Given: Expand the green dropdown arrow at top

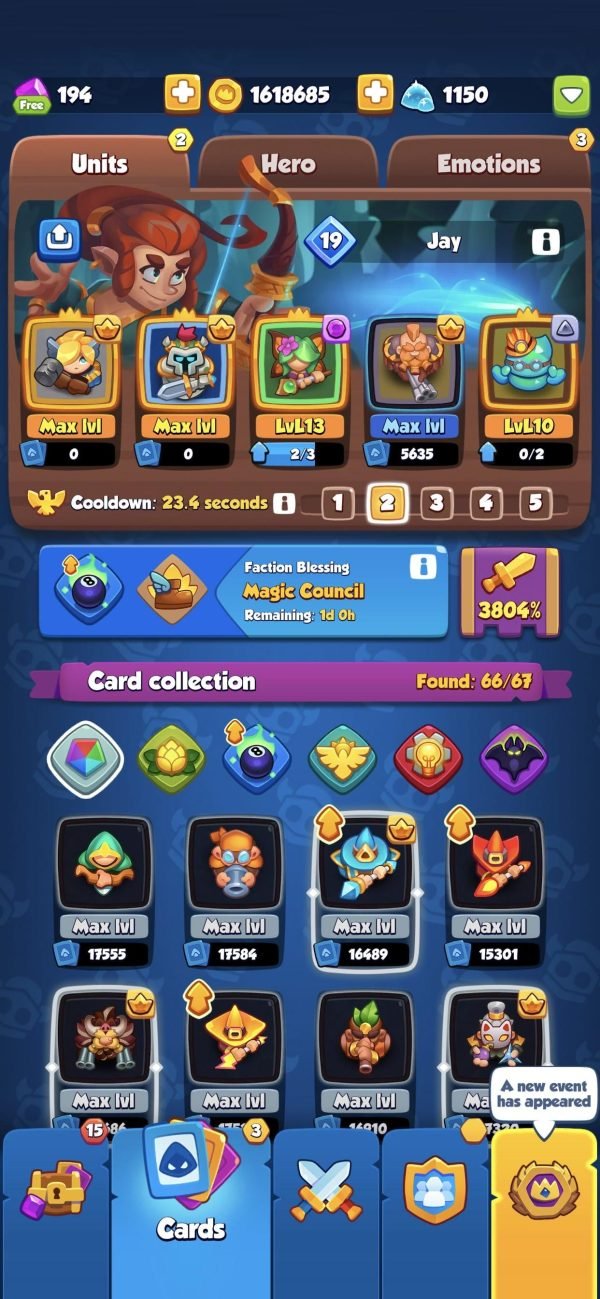Looking at the screenshot, I should pos(571,96).
